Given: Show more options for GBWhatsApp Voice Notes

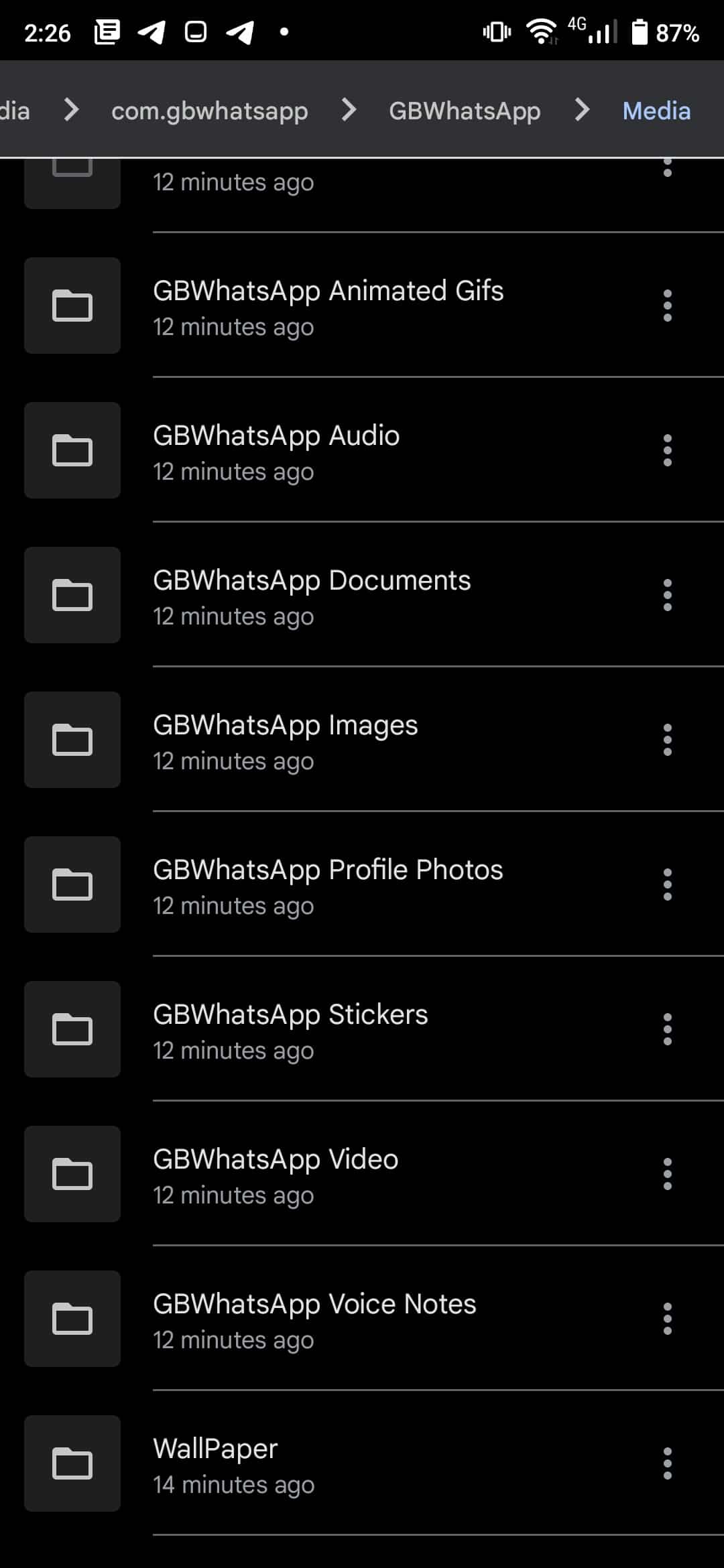Looking at the screenshot, I should (x=667, y=1319).
